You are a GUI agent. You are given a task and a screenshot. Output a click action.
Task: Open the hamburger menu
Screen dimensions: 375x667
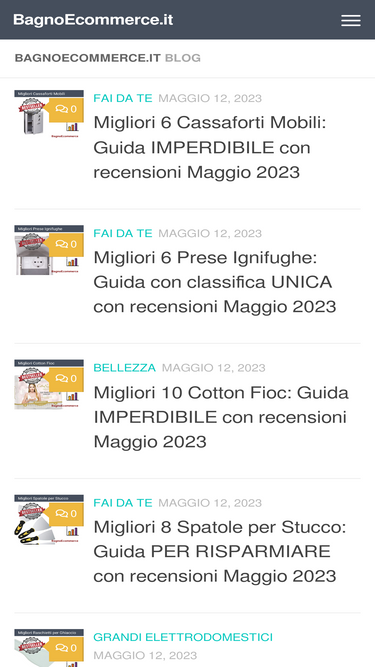tap(351, 20)
